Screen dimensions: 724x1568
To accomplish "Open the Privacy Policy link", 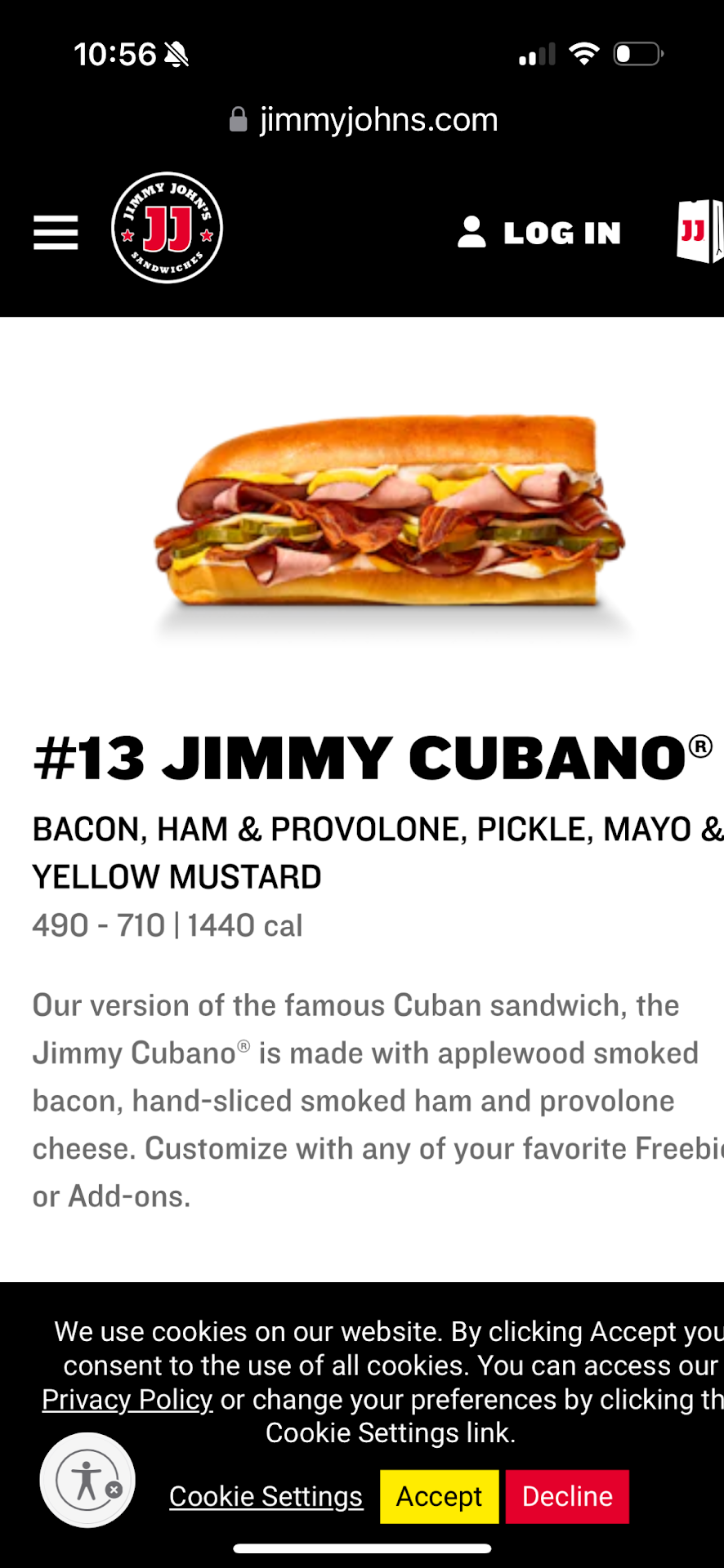I will (127, 1400).
